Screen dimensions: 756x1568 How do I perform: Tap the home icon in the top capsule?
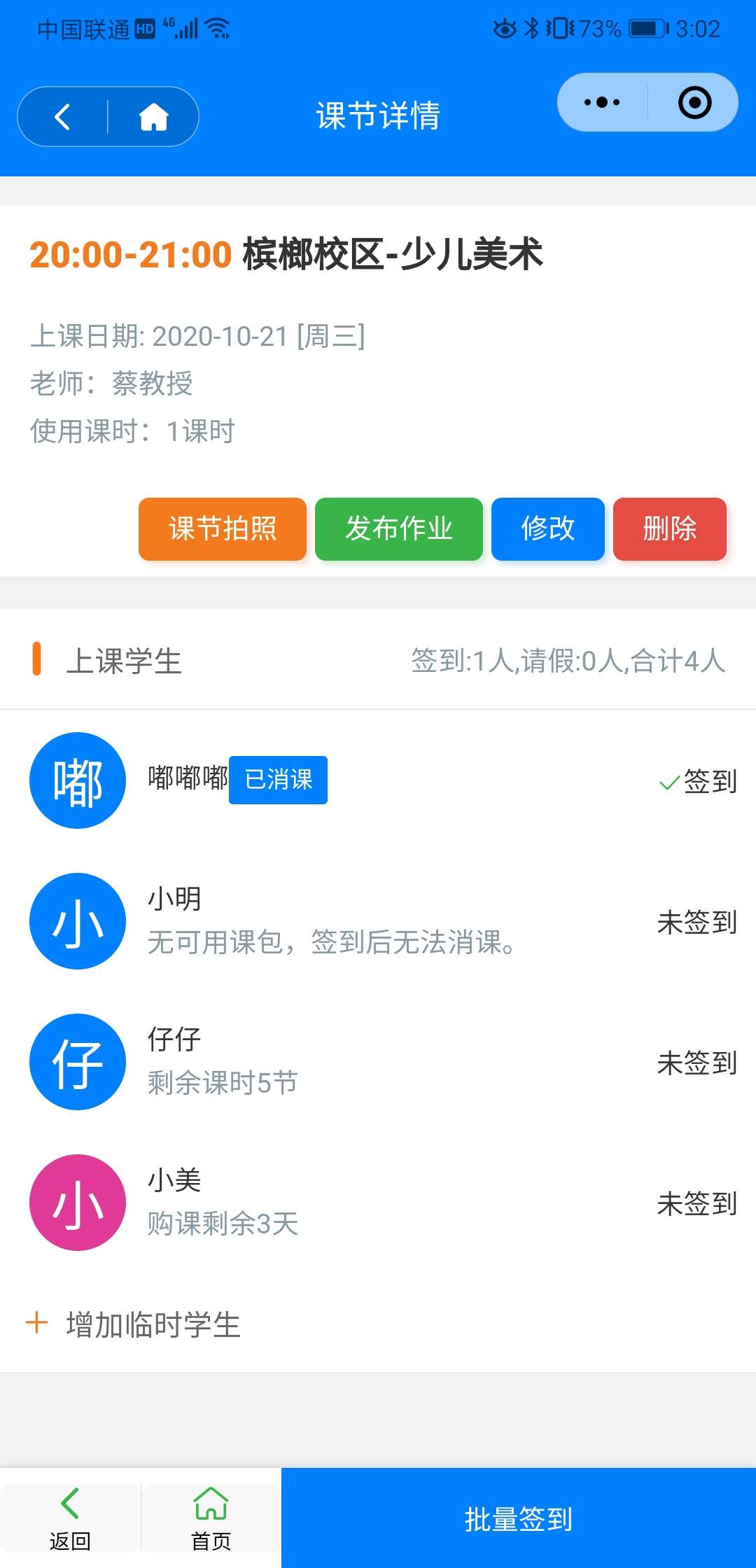(153, 117)
